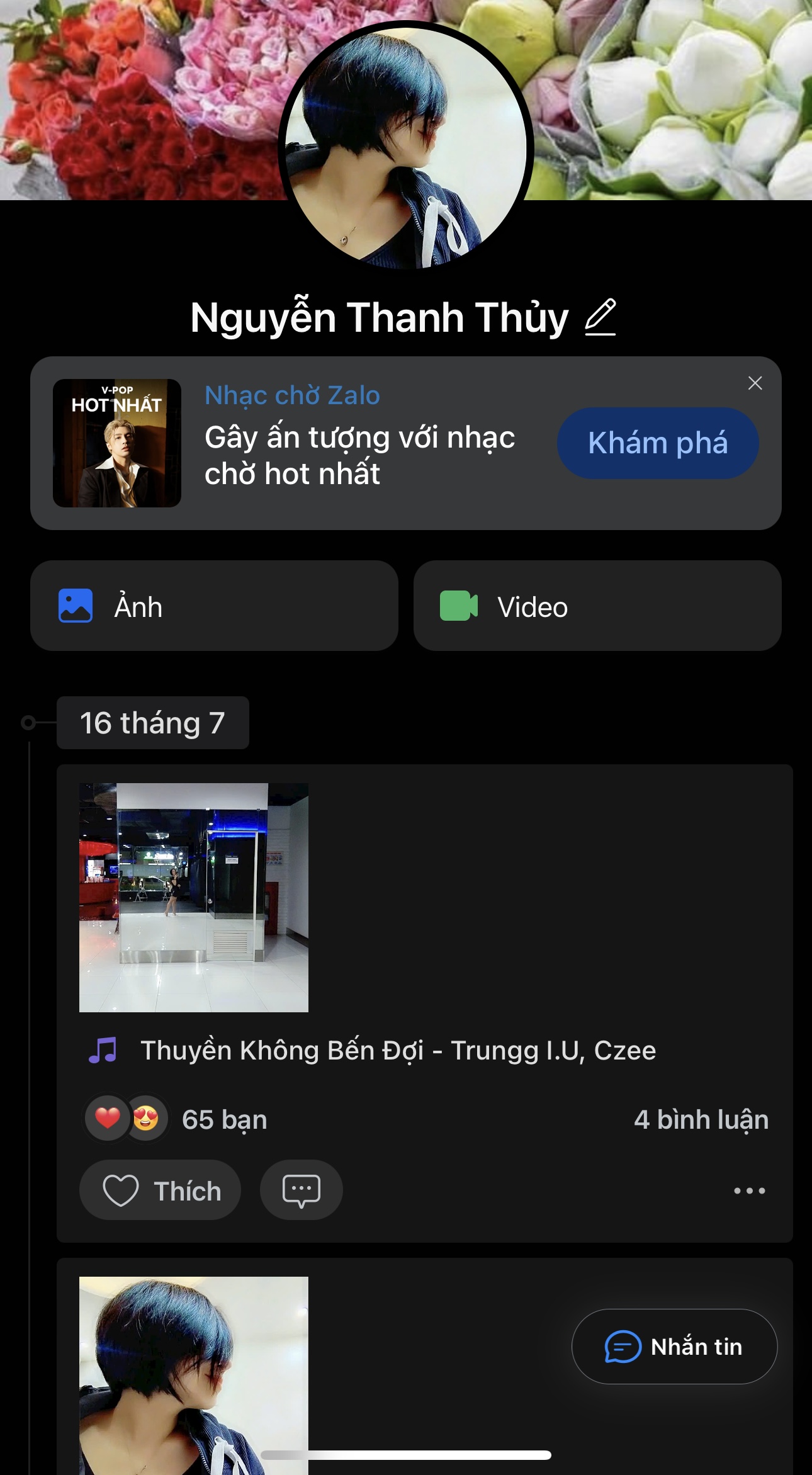The height and width of the screenshot is (1475, 812).
Task: Open the Video section
Action: click(597, 606)
